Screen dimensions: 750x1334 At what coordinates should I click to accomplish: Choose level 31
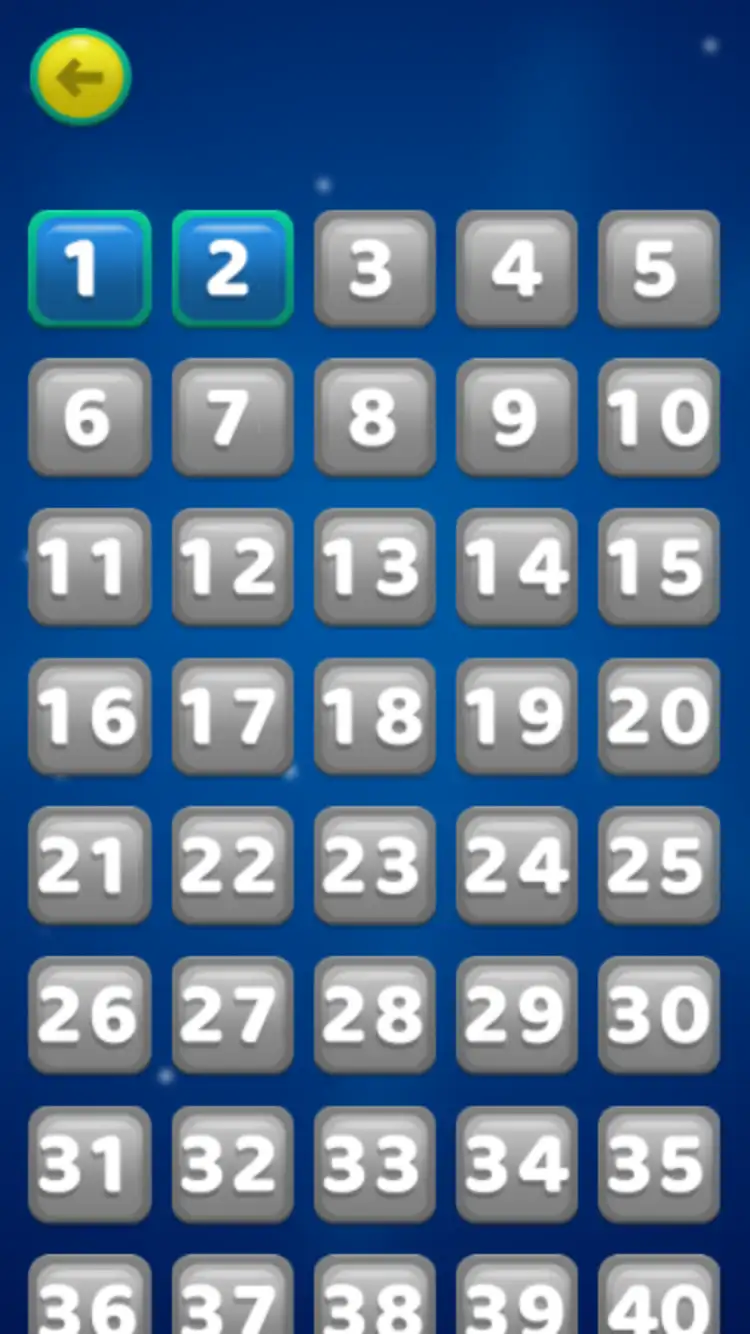pyautogui.click(x=90, y=1164)
